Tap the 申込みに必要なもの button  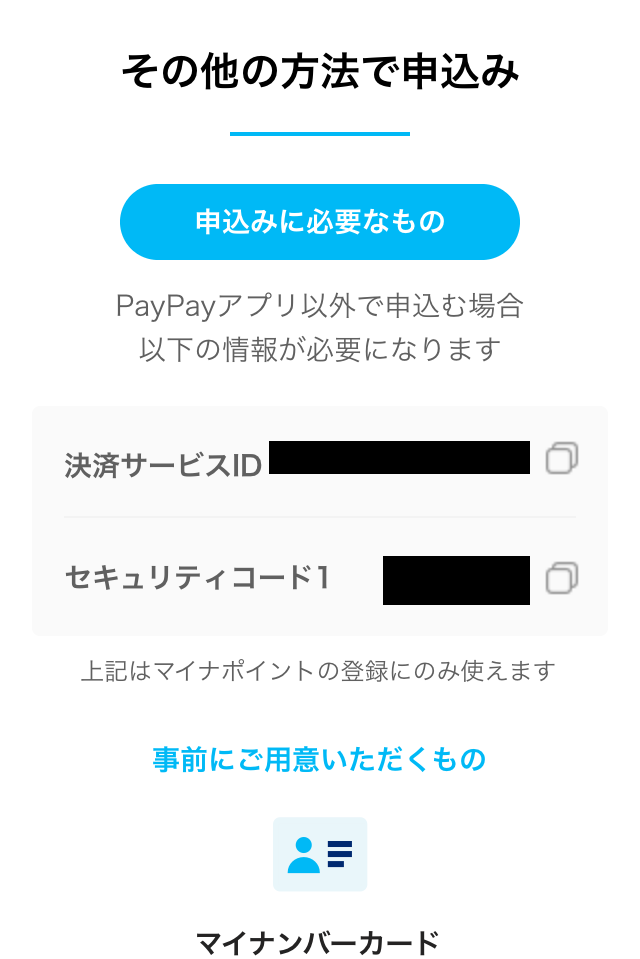[320, 222]
